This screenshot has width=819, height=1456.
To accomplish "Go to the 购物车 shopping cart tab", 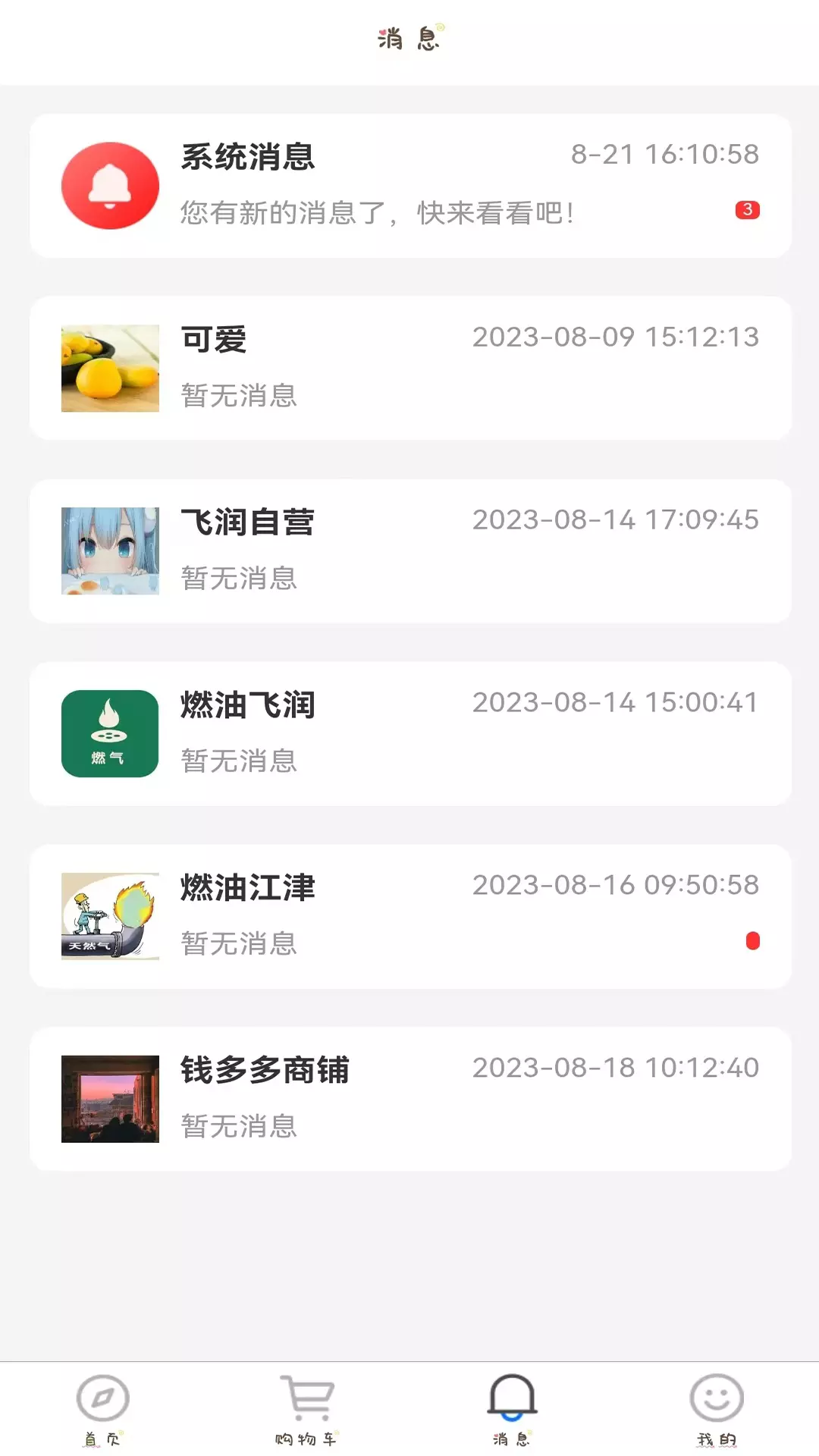I will point(307,1410).
